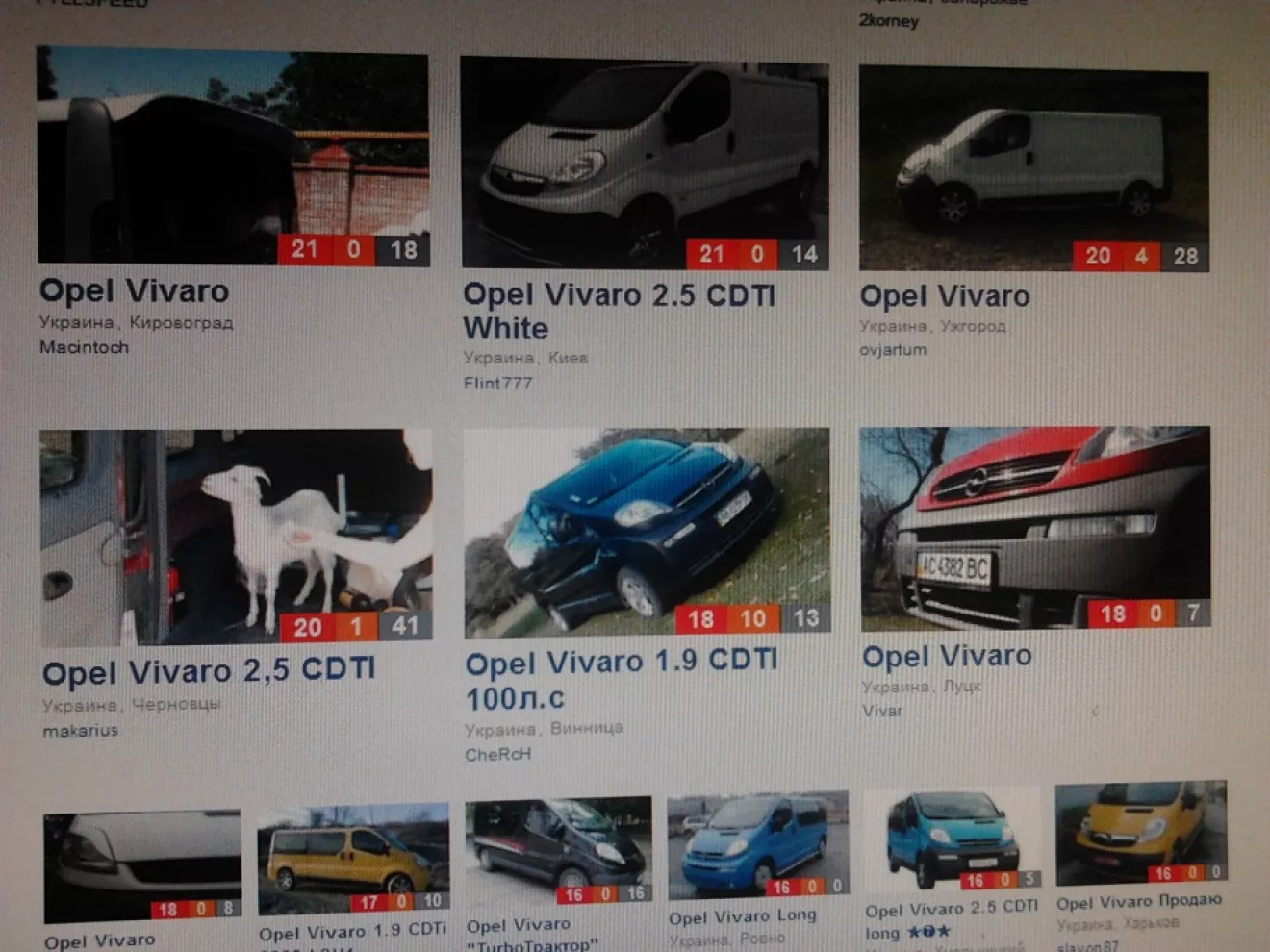Open the Opel Vivaro card from Кировоград
The width and height of the screenshot is (1270, 952).
click(x=134, y=291)
